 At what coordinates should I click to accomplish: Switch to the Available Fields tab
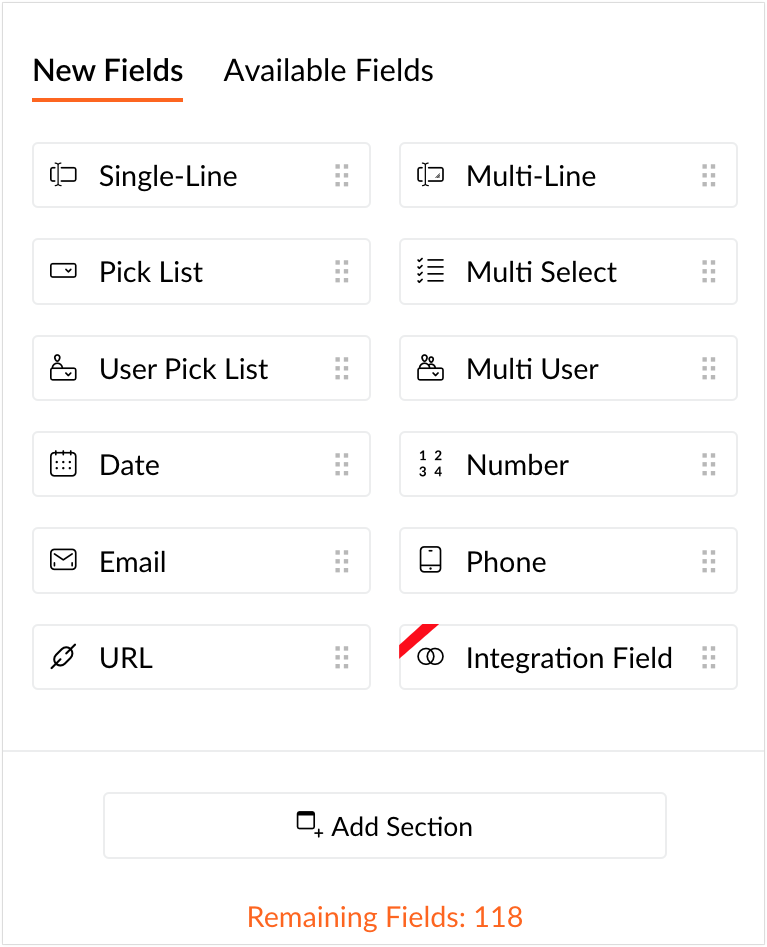coord(328,71)
